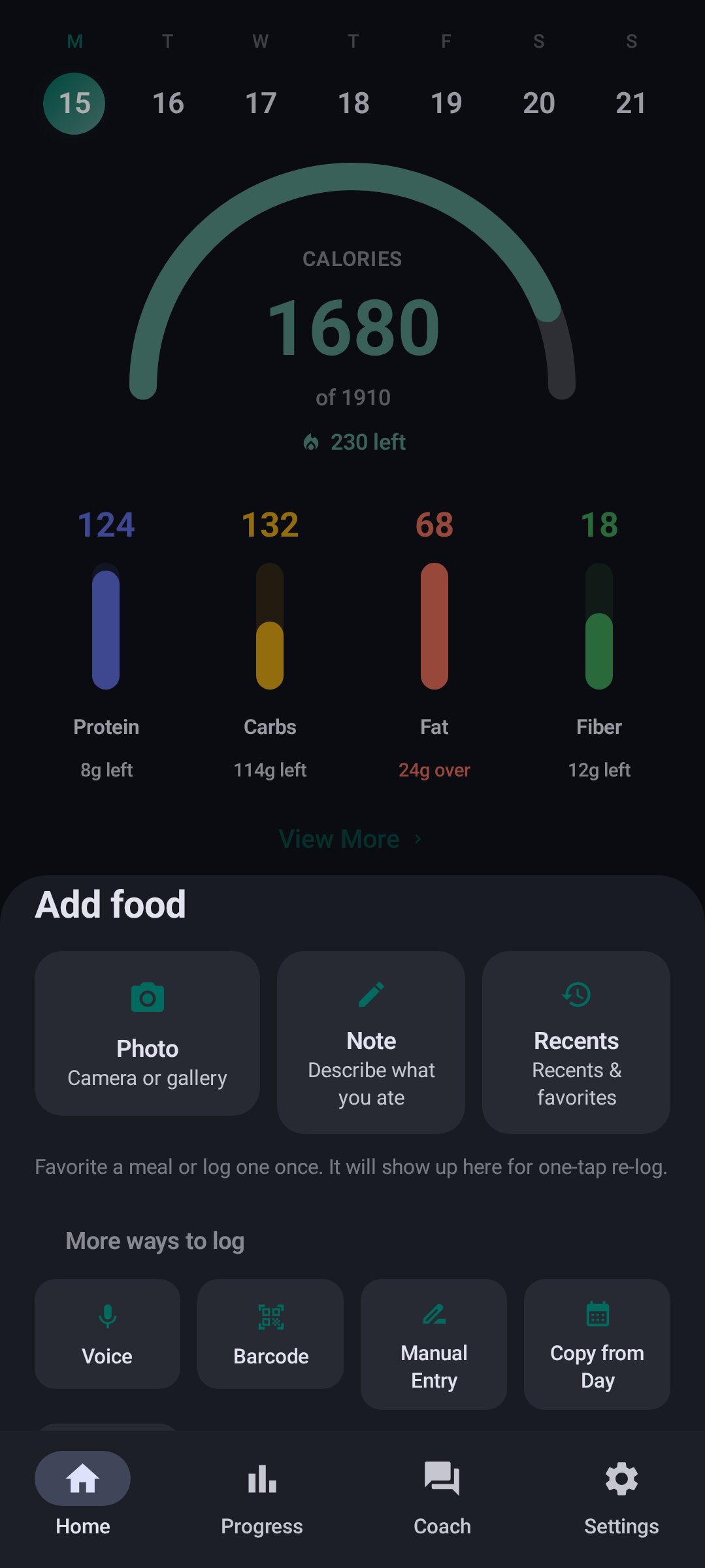Image resolution: width=705 pixels, height=1568 pixels.
Task: Choose Copy from Day
Action: tap(597, 1344)
